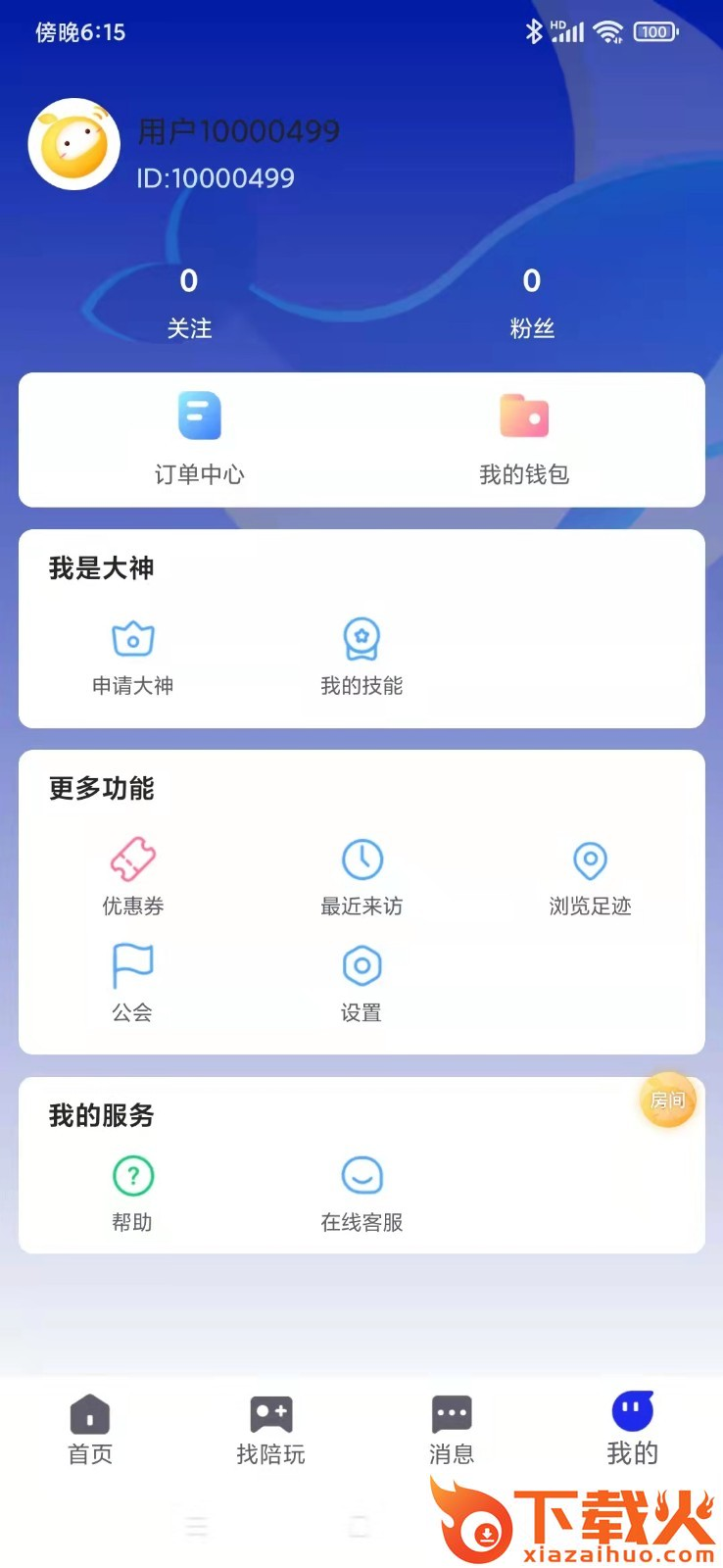Select the 我的 profile tab
The width and height of the screenshot is (723, 1568).
[x=632, y=1430]
